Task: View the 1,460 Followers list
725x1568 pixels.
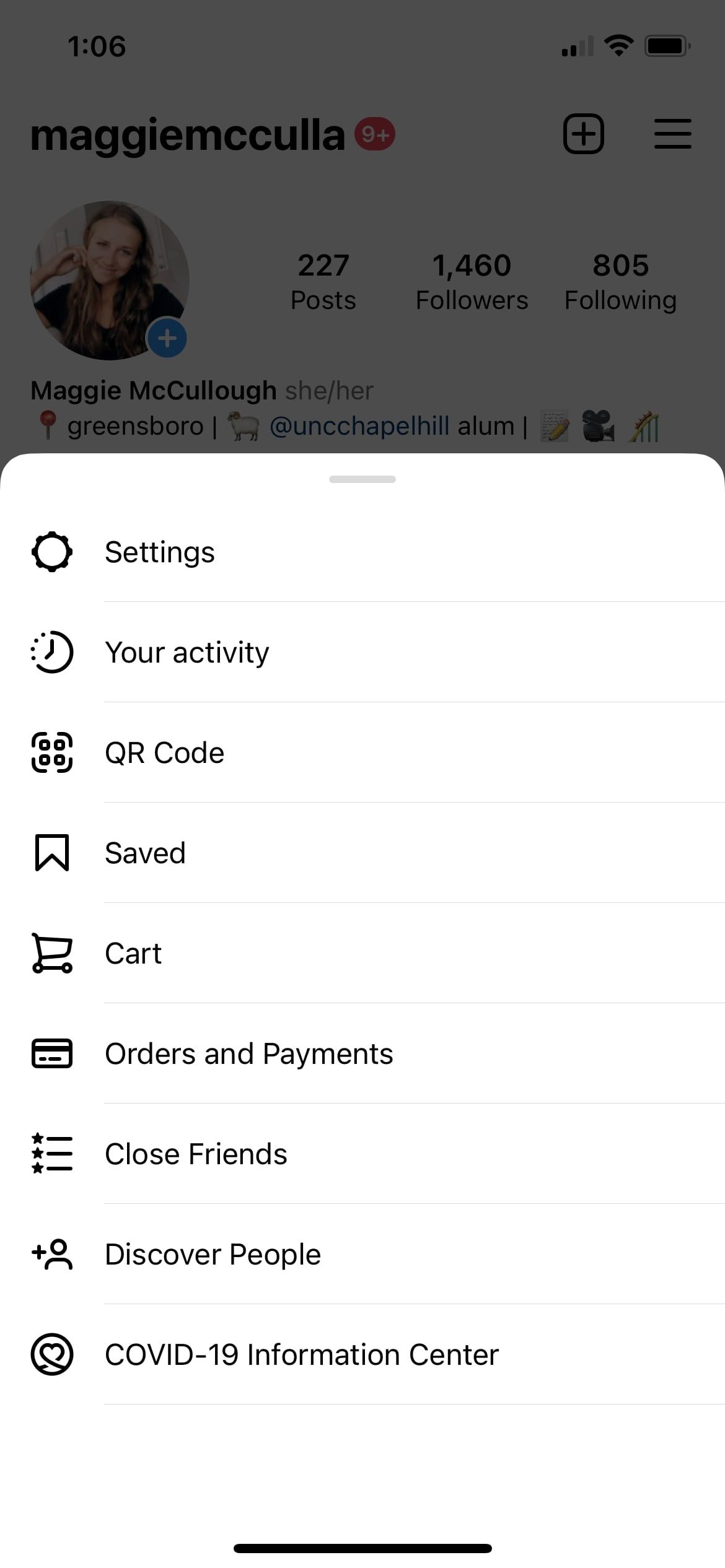Action: pyautogui.click(x=472, y=282)
